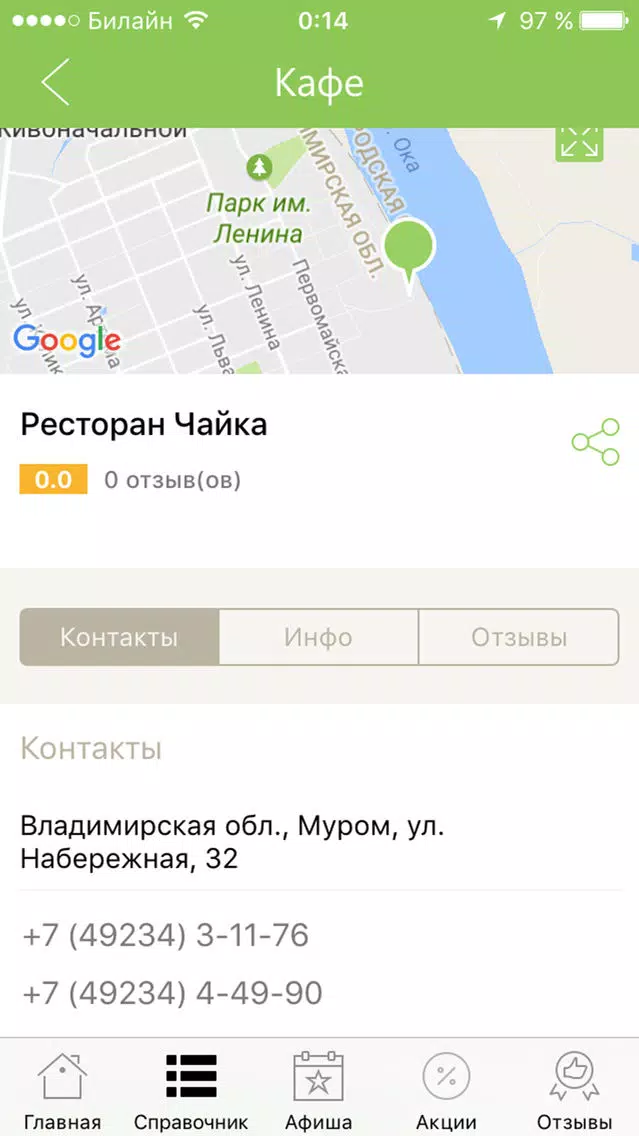Switch to the Инфо segment
Viewport: 639px width, 1136px height.
[x=318, y=637]
